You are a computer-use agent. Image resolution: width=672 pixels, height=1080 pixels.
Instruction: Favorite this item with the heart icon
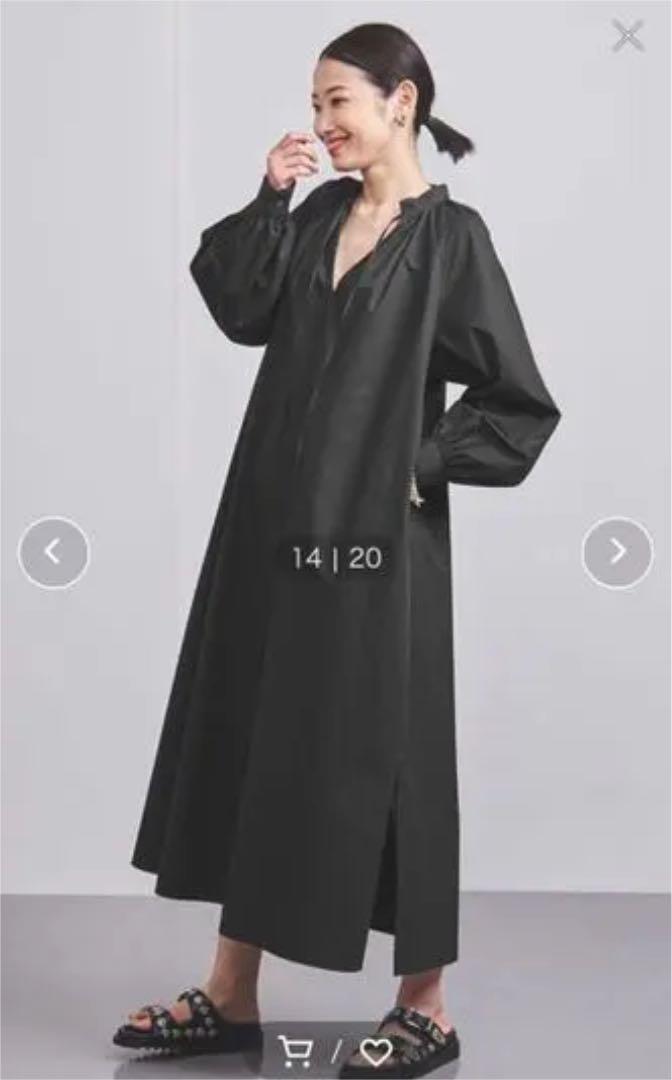pos(376,1052)
